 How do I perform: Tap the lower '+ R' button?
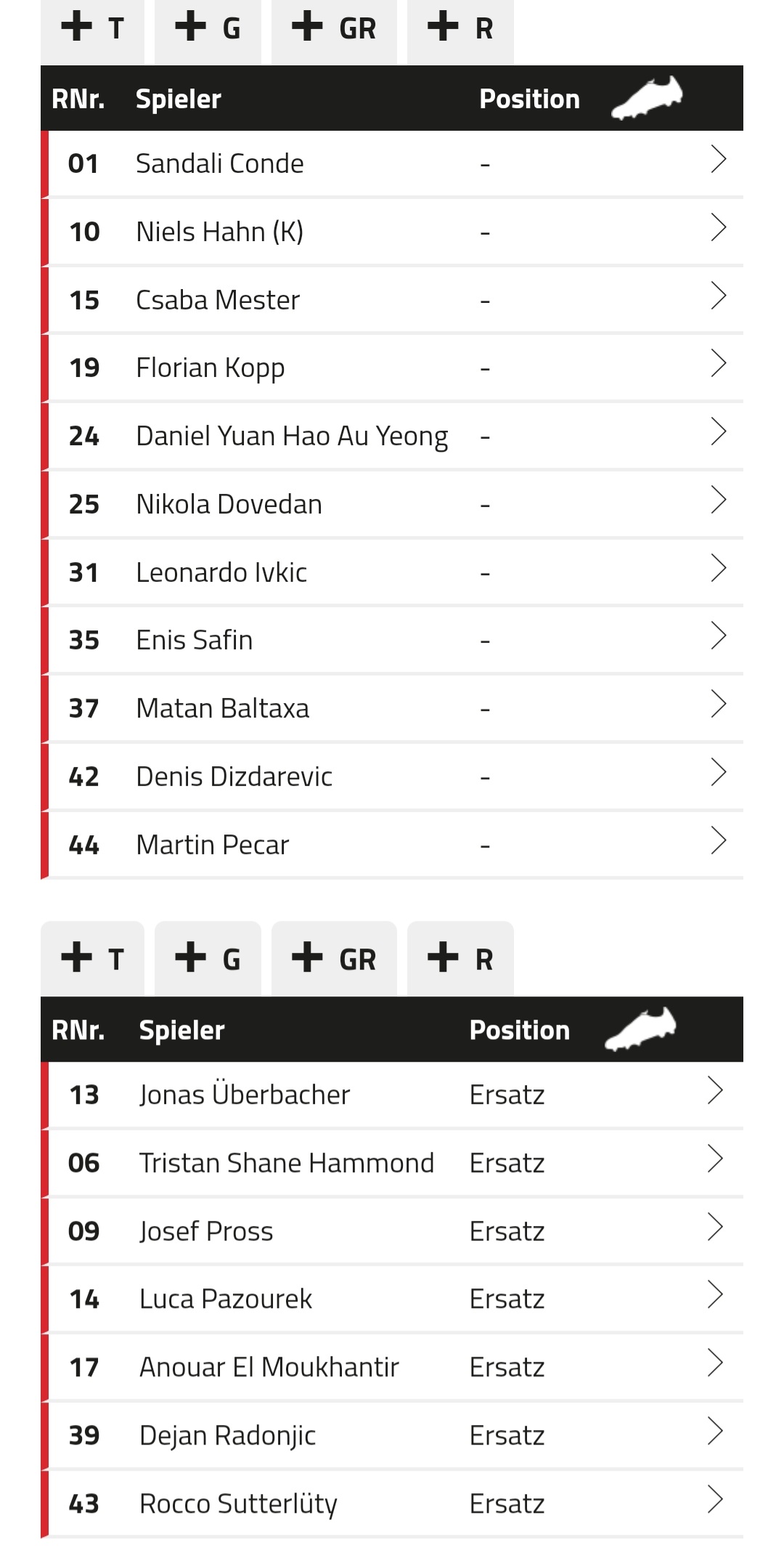[x=460, y=959]
